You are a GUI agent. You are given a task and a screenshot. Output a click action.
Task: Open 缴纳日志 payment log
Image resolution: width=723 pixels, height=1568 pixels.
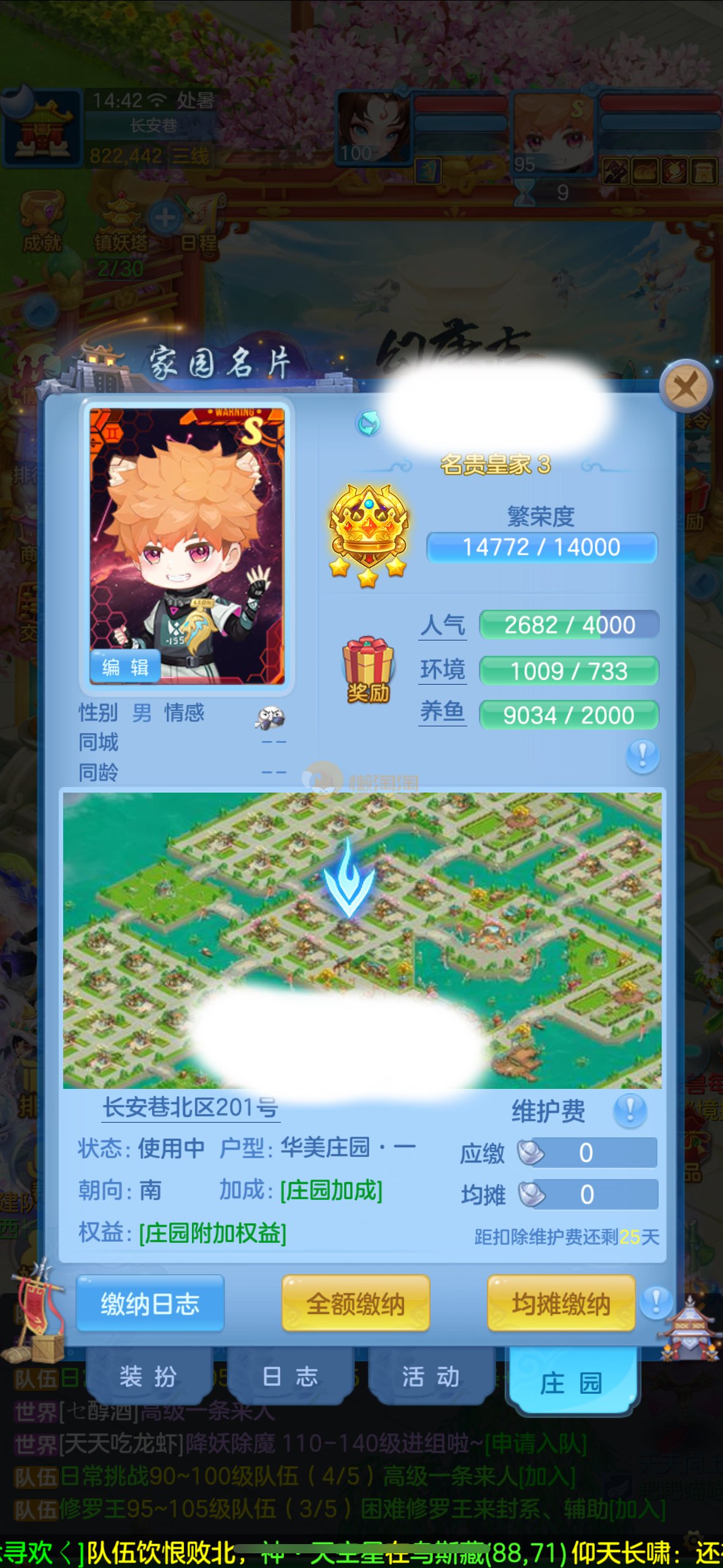(x=150, y=1304)
